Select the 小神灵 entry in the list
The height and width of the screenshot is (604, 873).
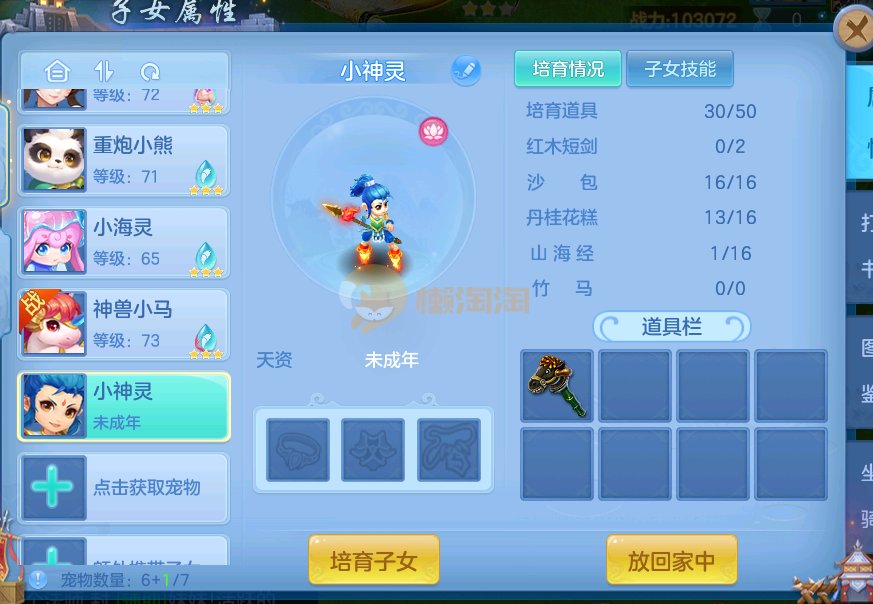(x=124, y=406)
